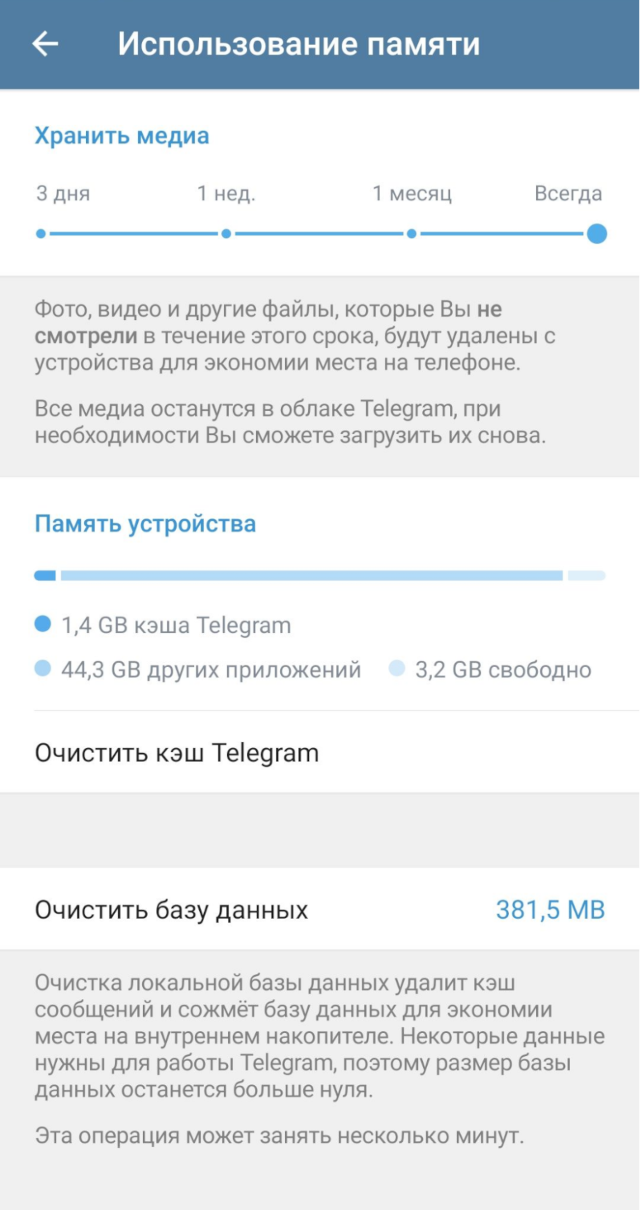Open Очистить базу данных row

click(x=320, y=910)
